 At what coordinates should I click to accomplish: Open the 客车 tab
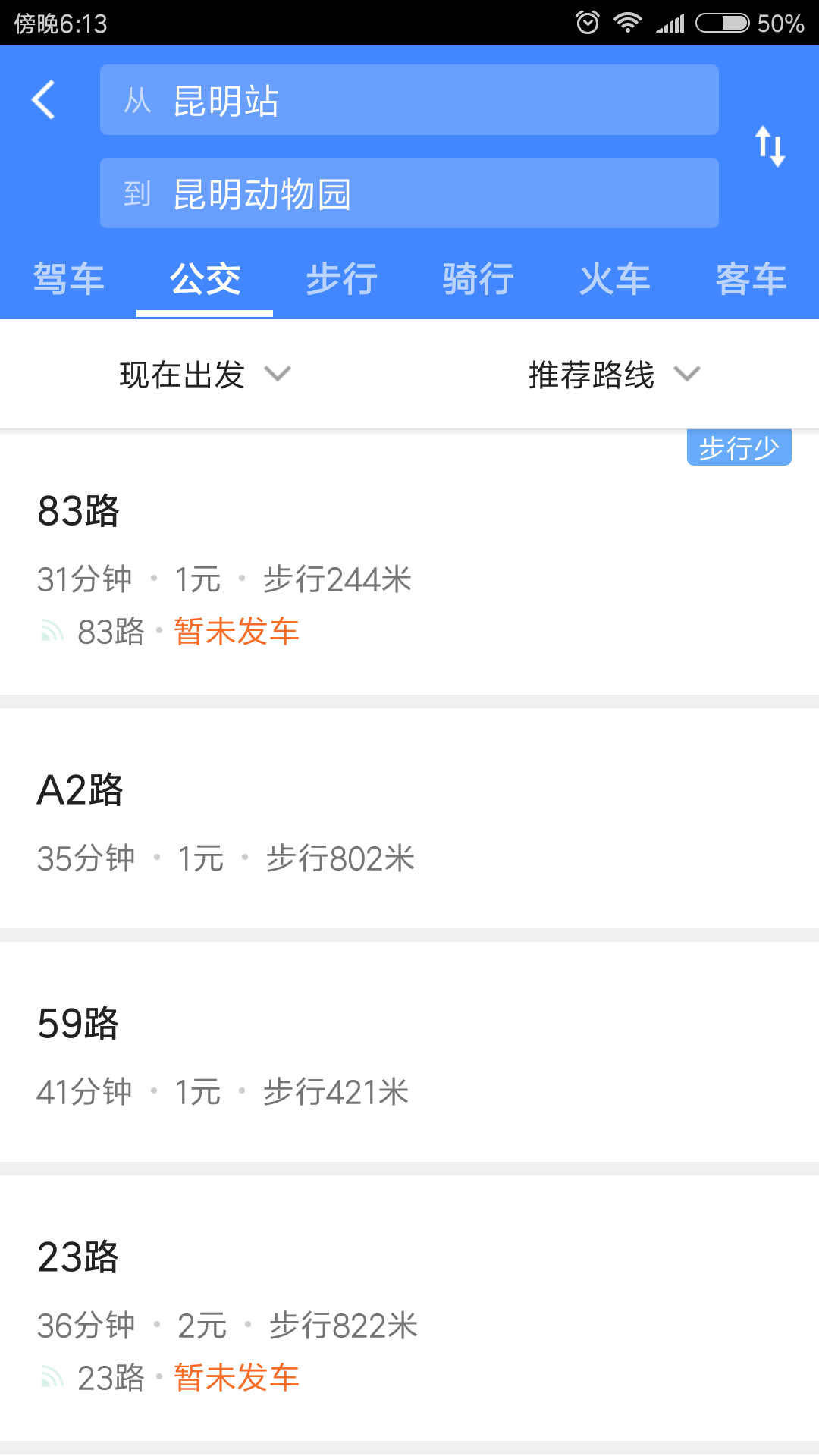tap(751, 279)
